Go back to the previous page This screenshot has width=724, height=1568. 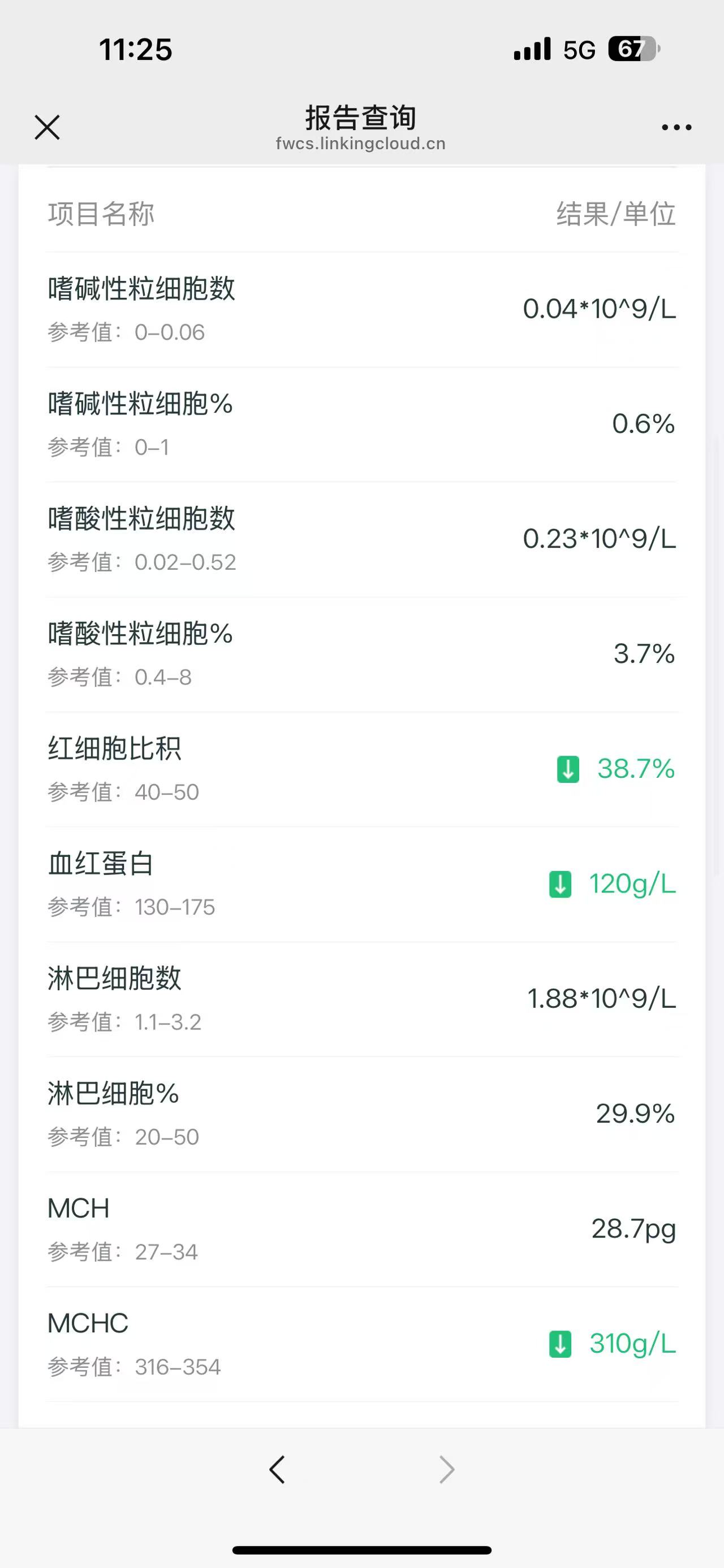pos(277,1470)
